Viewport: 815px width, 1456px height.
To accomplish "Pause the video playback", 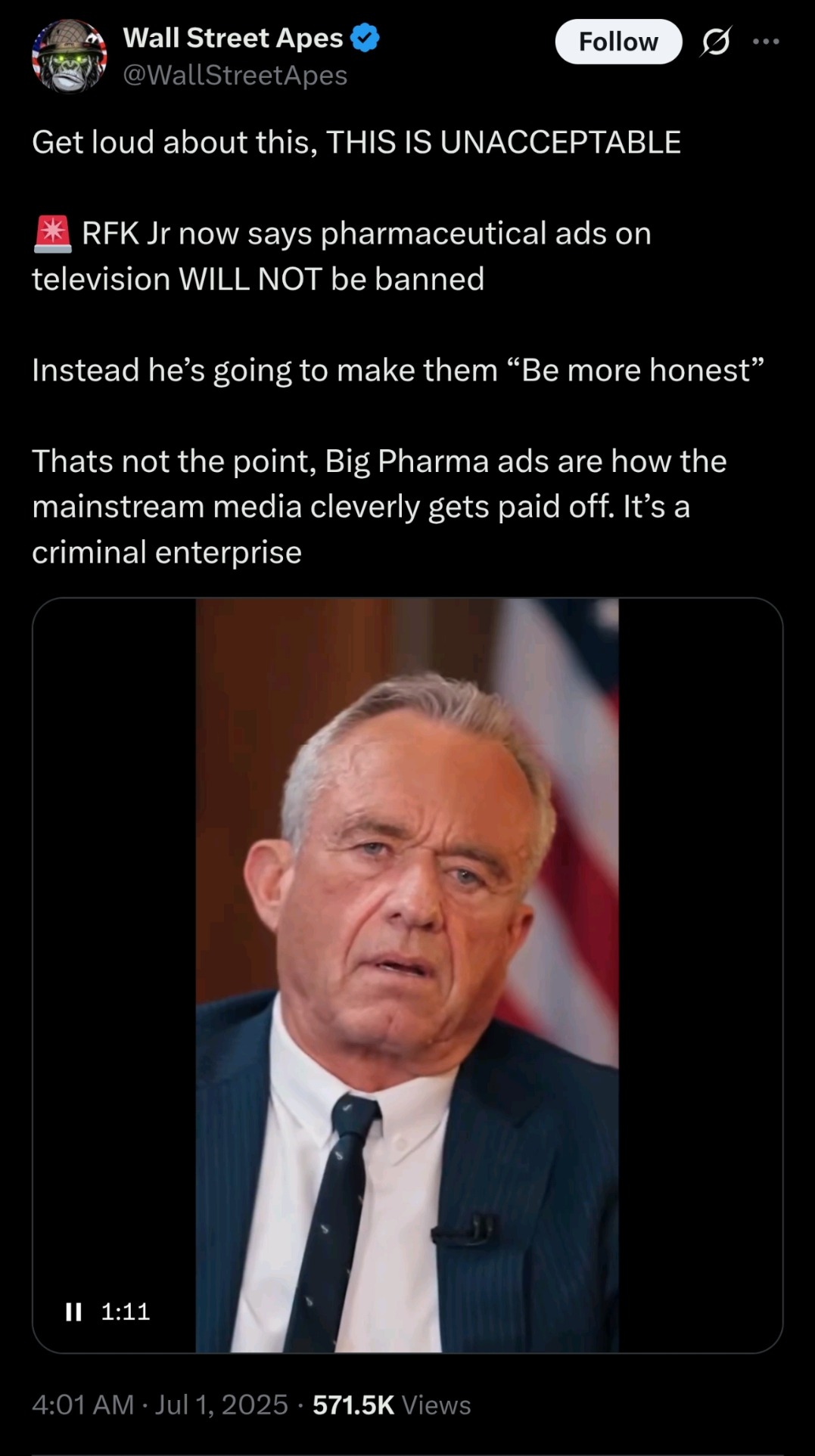I will [x=73, y=1312].
